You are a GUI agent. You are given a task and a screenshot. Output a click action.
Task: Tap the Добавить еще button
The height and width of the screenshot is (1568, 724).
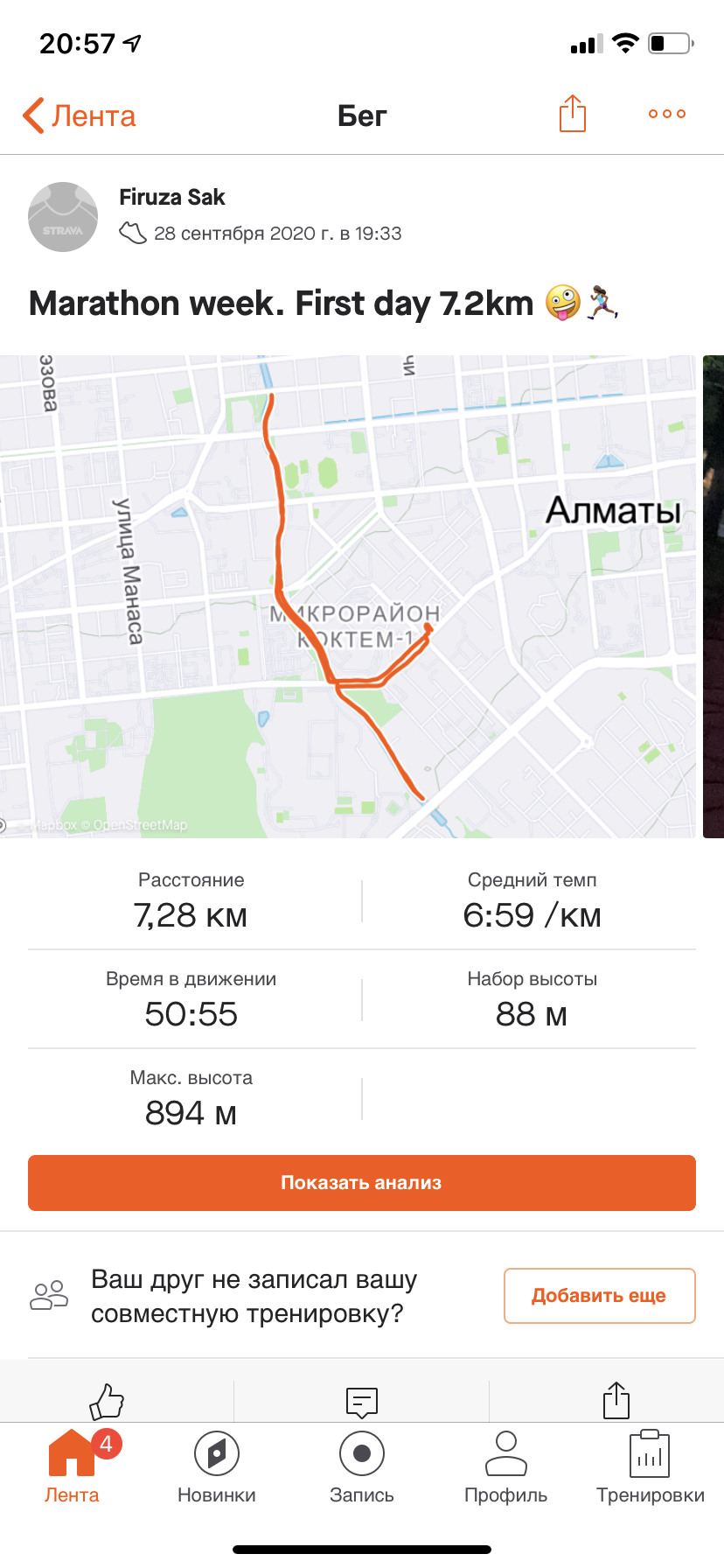pos(599,1295)
